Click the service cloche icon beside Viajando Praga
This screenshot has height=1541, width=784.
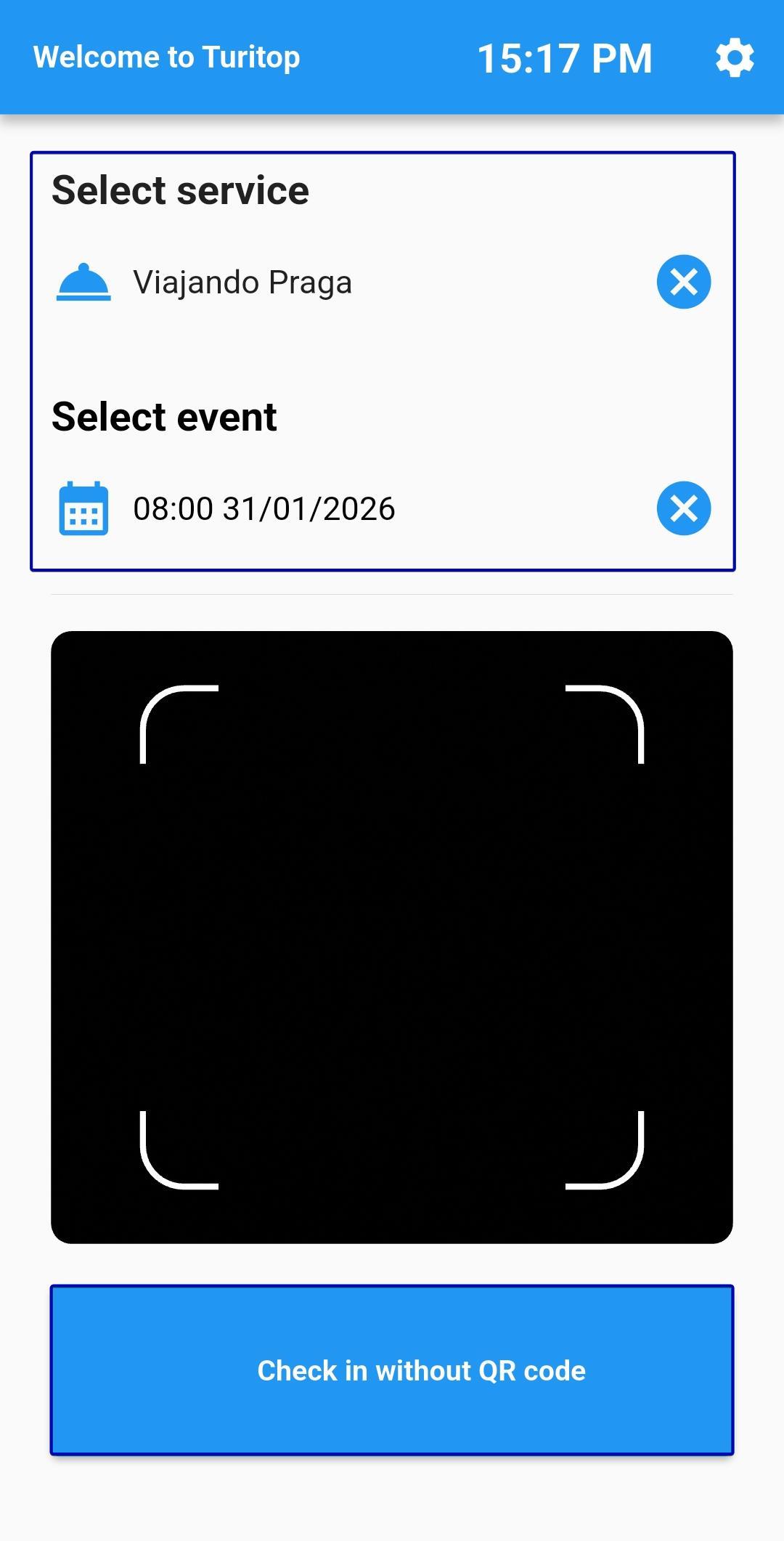(84, 282)
